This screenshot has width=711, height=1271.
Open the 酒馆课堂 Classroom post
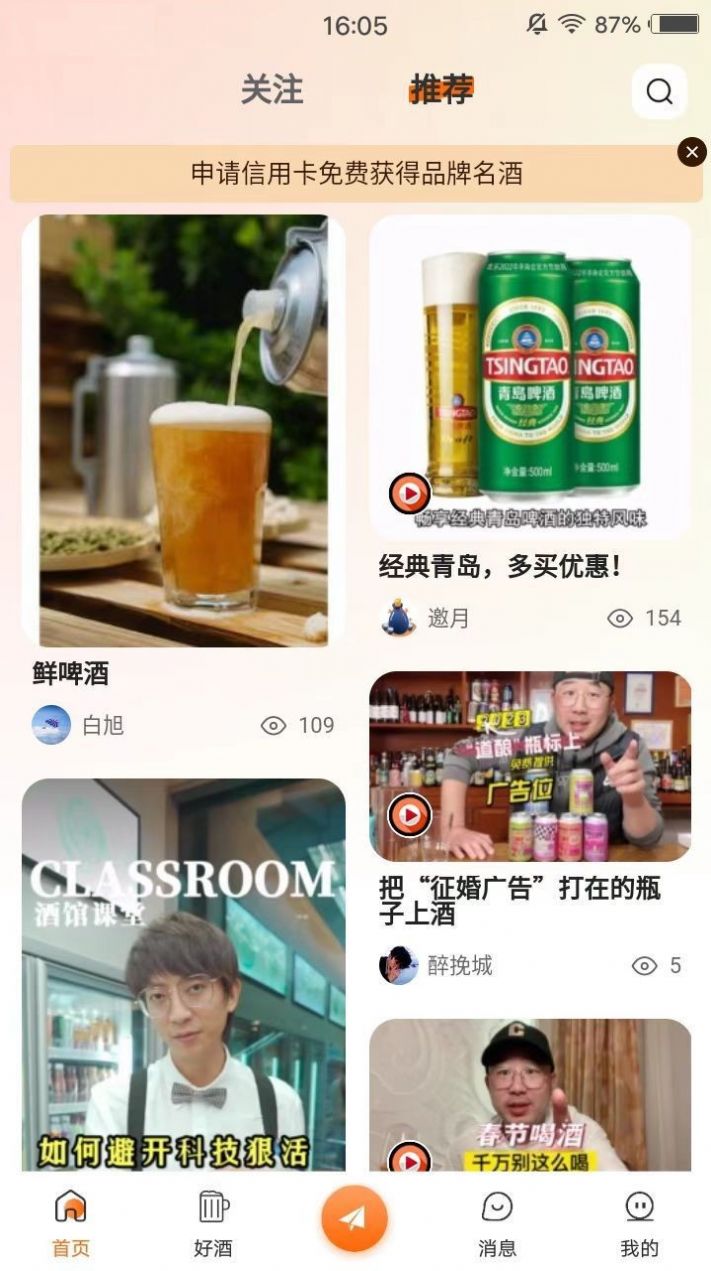pos(183,975)
